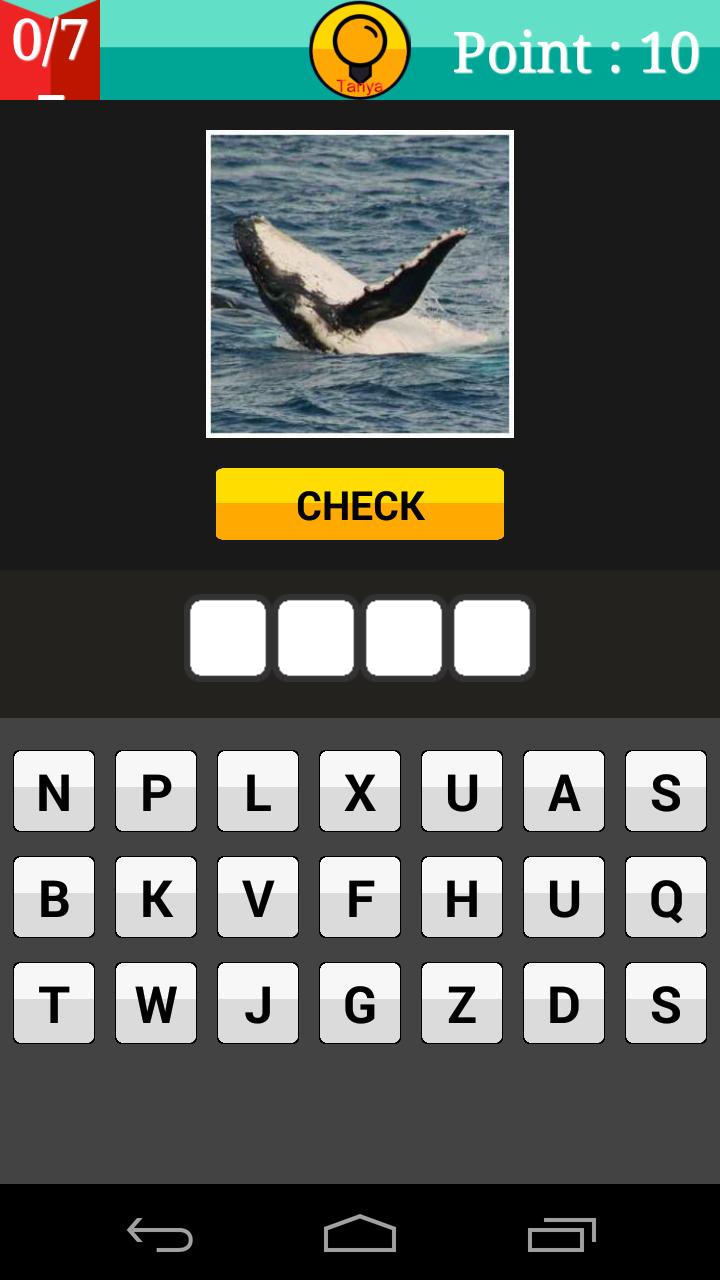This screenshot has height=1280, width=720.
Task: Tap the letter D tile
Action: point(564,1003)
